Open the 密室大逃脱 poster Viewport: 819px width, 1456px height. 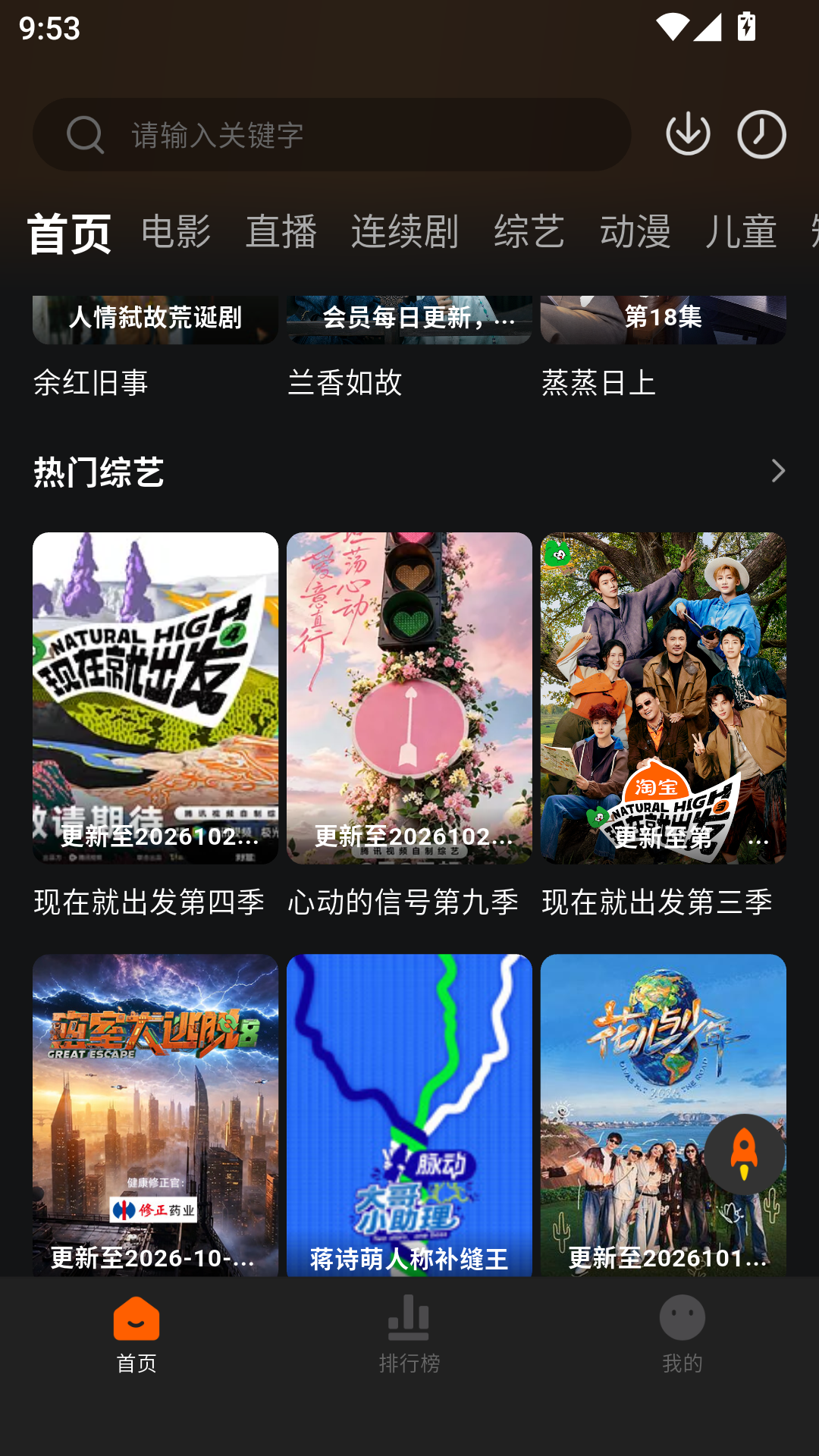[155, 1115]
